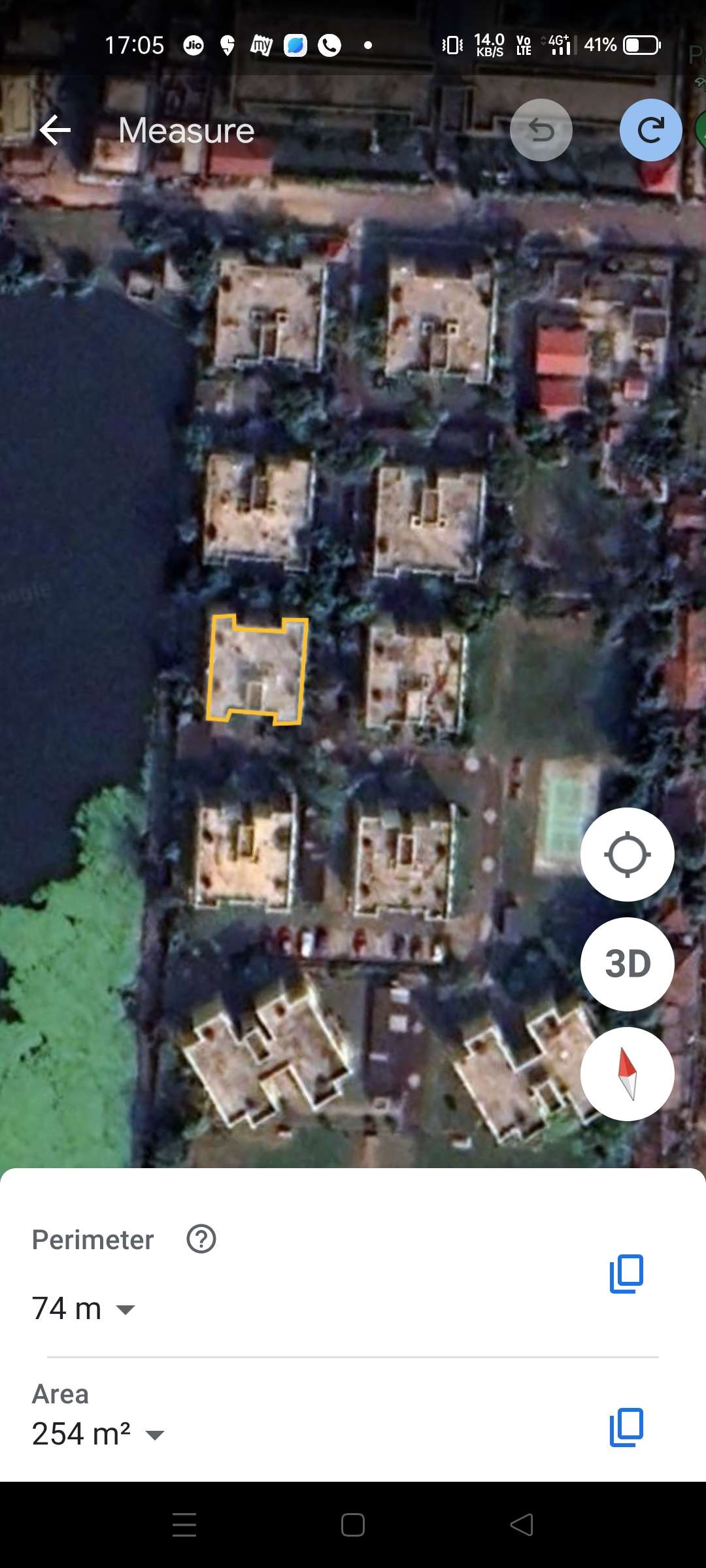The height and width of the screenshot is (1568, 706).
Task: Copy the perimeter value
Action: [x=626, y=1273]
